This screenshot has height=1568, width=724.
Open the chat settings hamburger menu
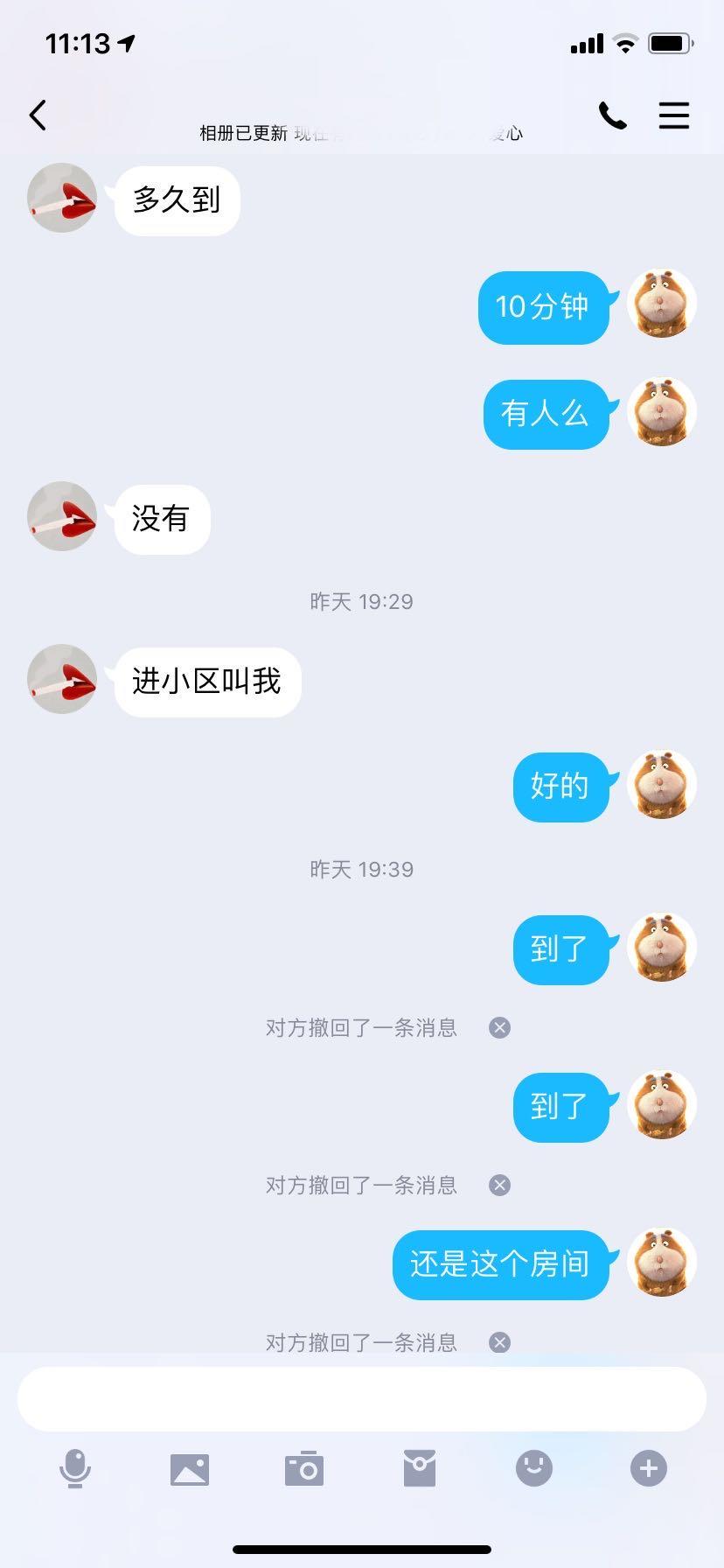[x=673, y=115]
